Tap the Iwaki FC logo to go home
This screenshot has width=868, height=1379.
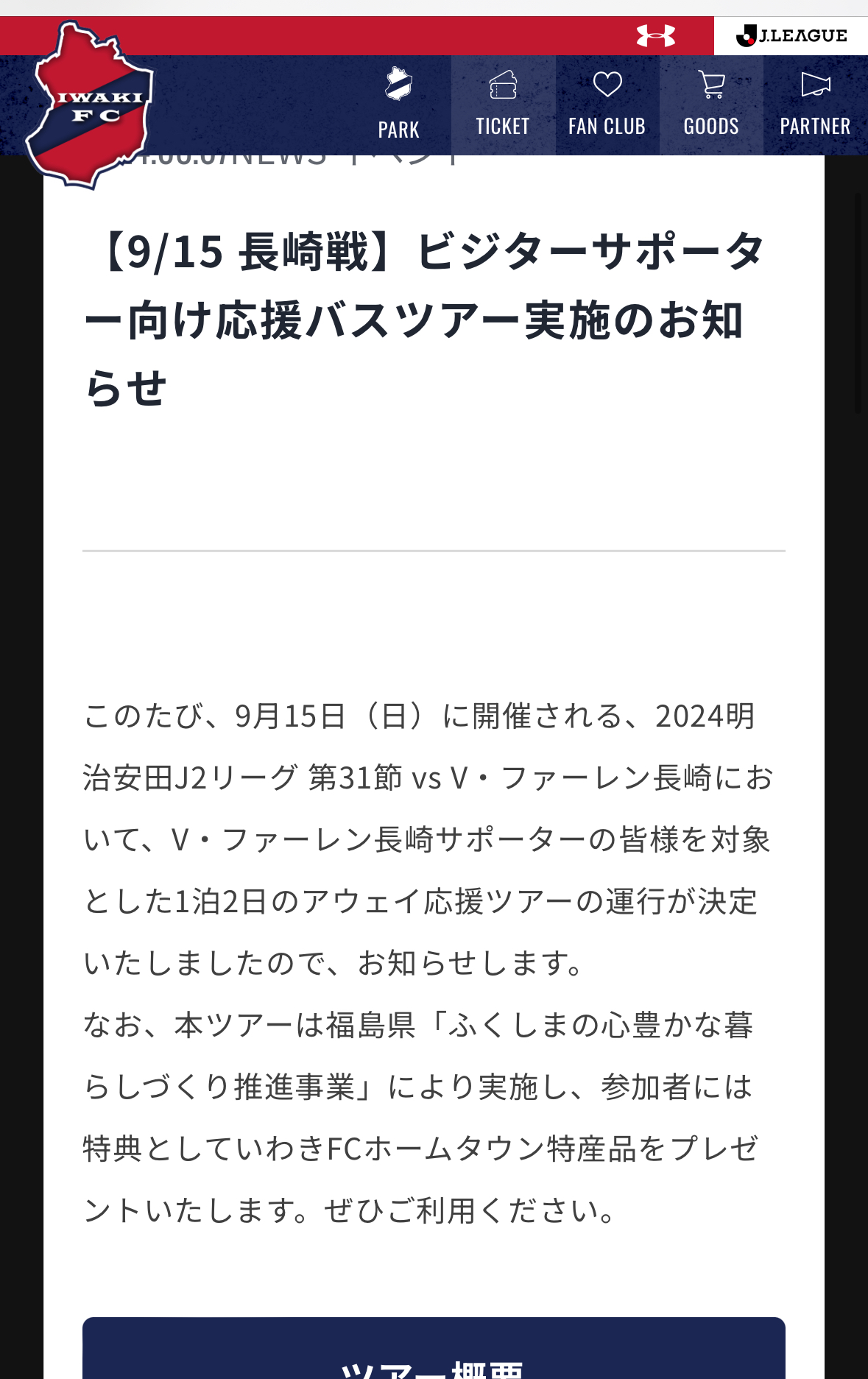tap(91, 105)
